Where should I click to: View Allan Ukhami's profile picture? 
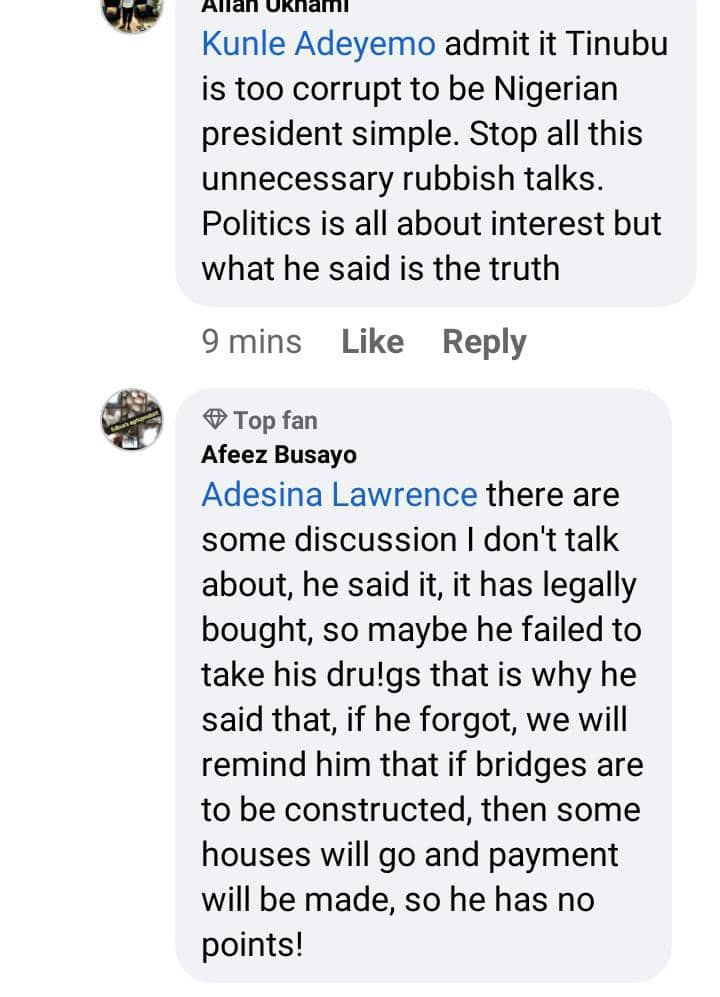pyautogui.click(x=132, y=10)
